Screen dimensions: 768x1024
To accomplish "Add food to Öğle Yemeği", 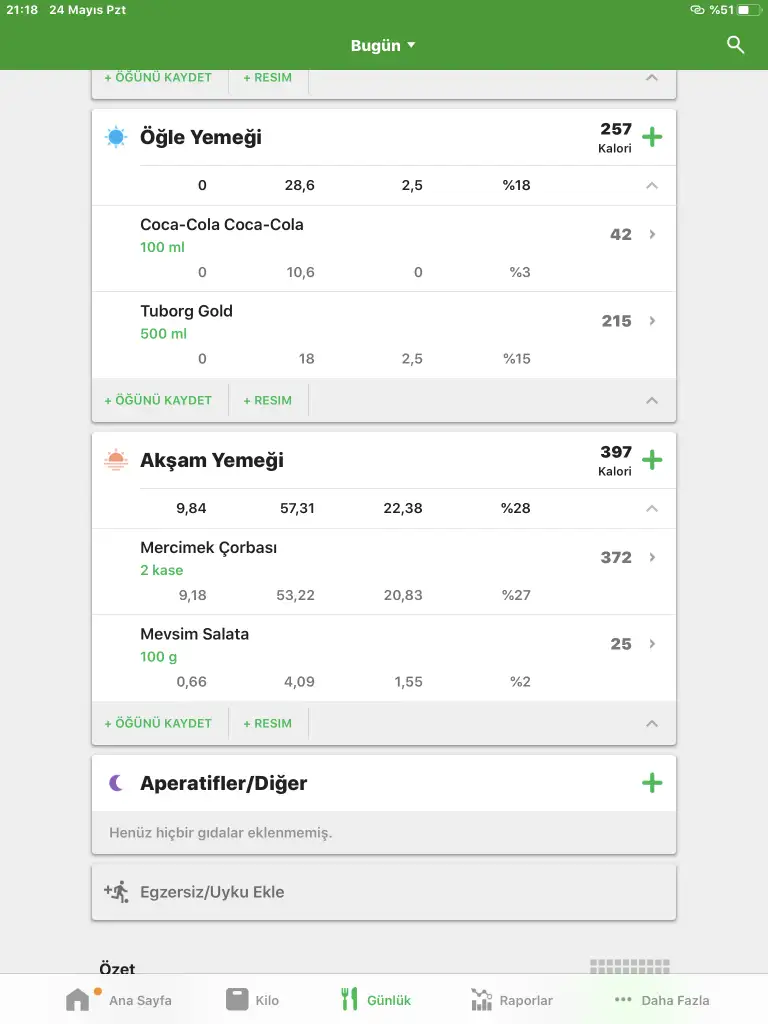I will click(652, 137).
